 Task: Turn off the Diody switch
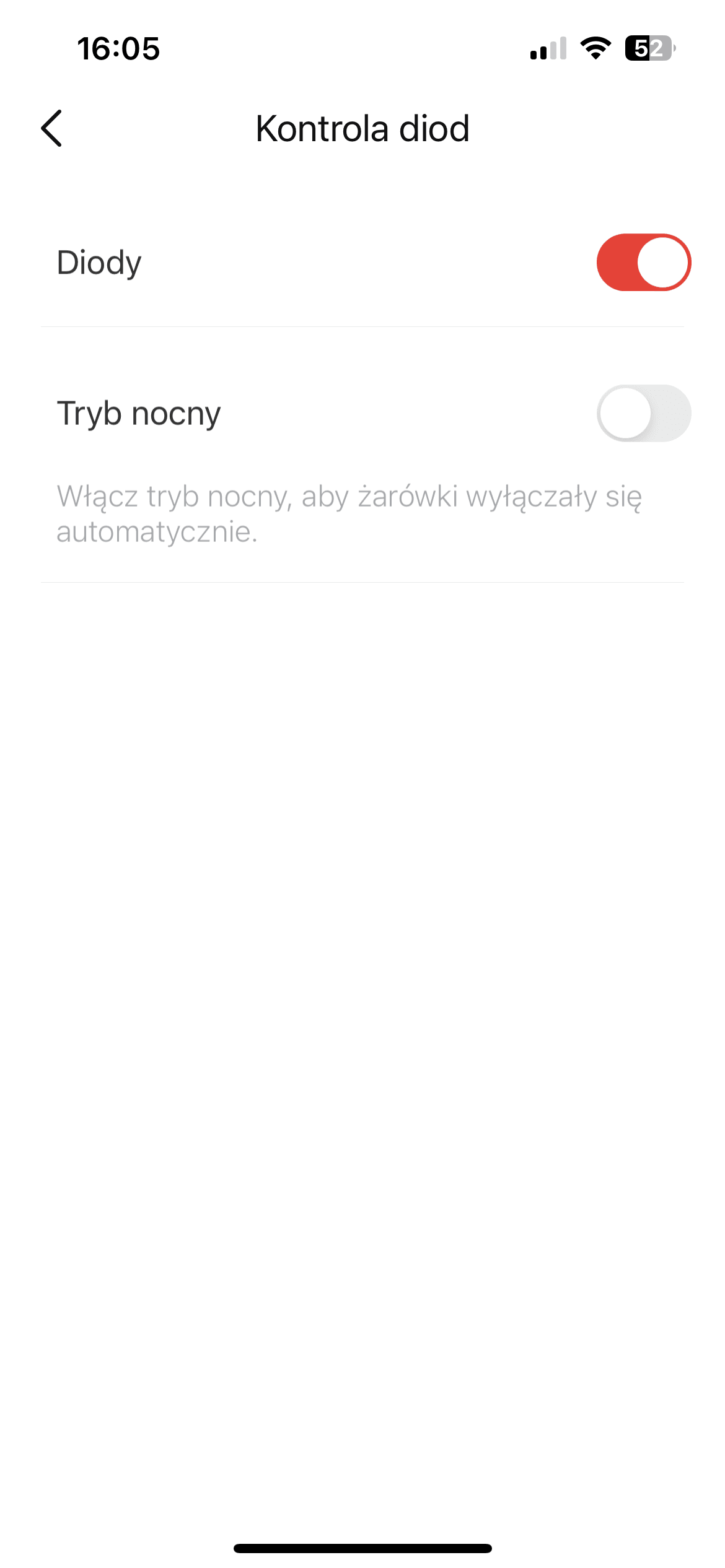pos(643,263)
